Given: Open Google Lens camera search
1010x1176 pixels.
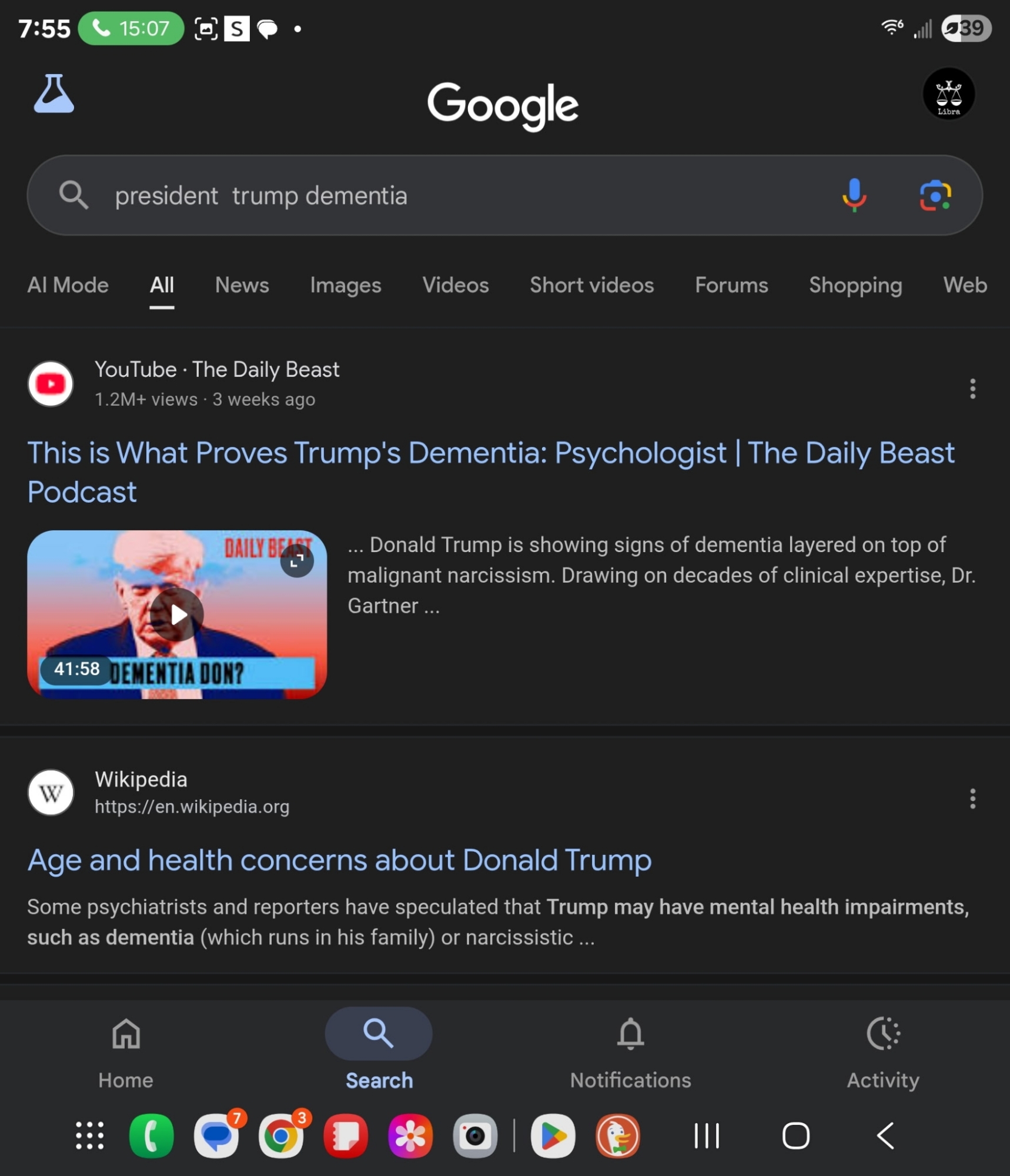Looking at the screenshot, I should tap(935, 195).
